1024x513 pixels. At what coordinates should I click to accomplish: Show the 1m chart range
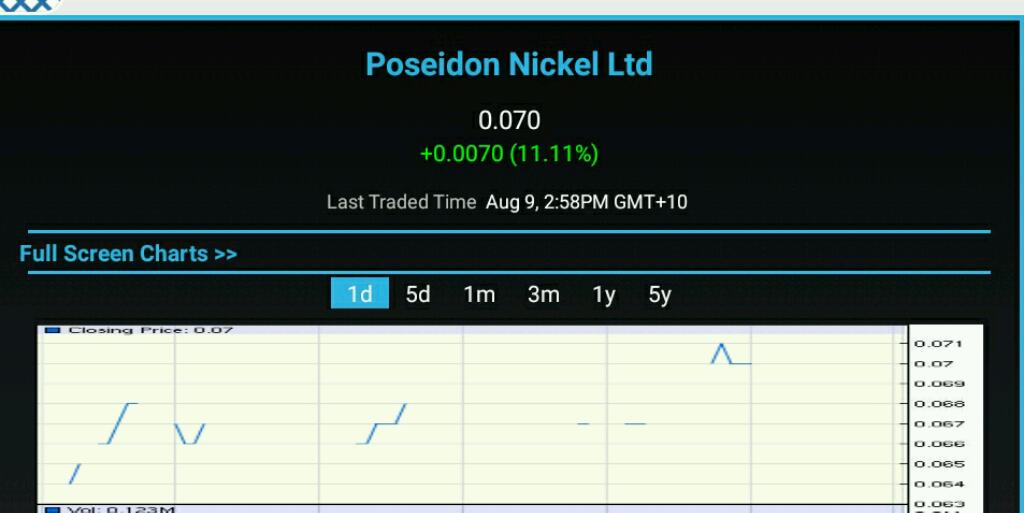point(479,294)
